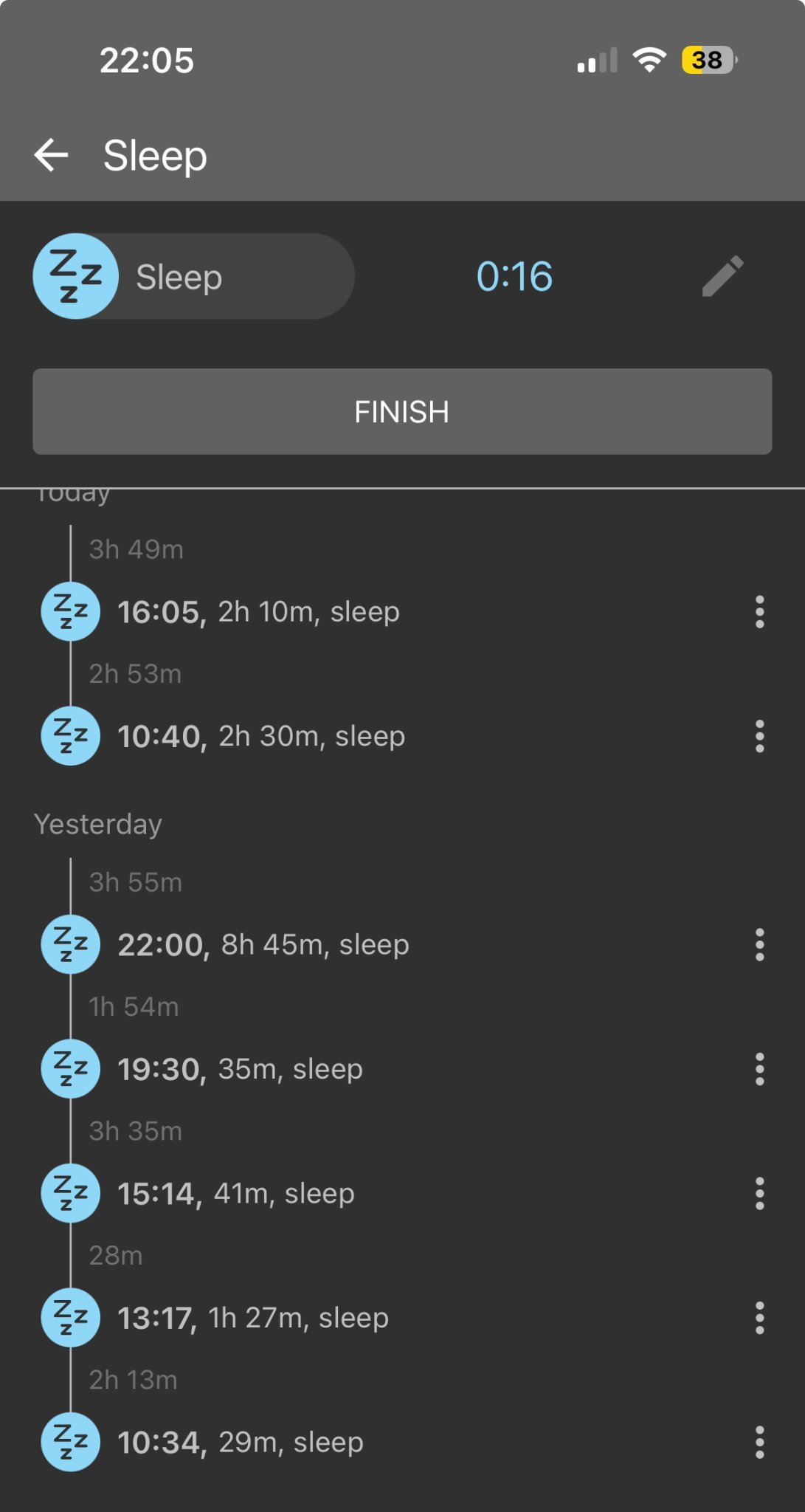Open options for the 16:05 sleep entry
This screenshot has width=805, height=1512.
(x=759, y=612)
